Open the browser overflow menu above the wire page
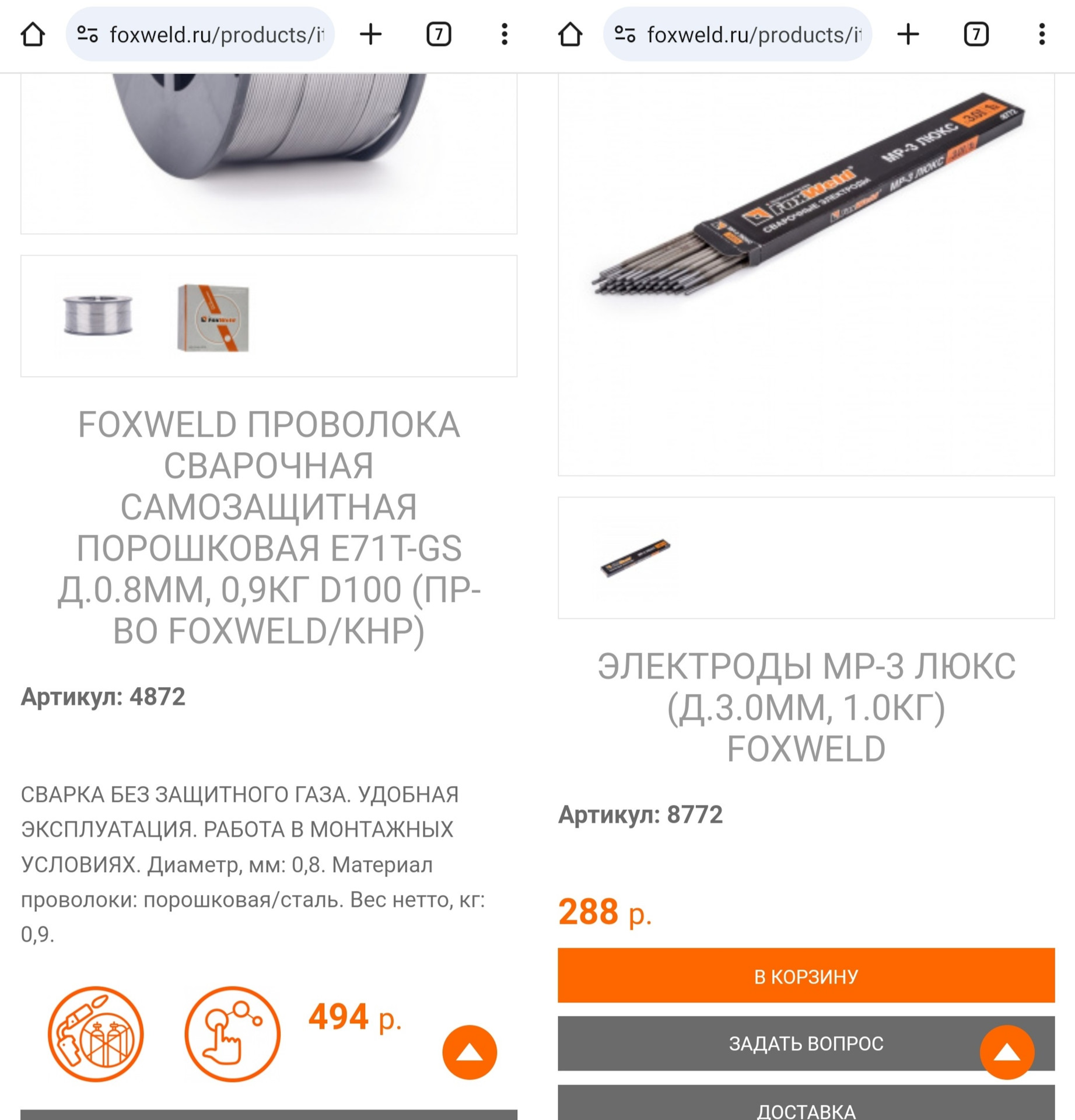The image size is (1075, 1120). coord(505,34)
